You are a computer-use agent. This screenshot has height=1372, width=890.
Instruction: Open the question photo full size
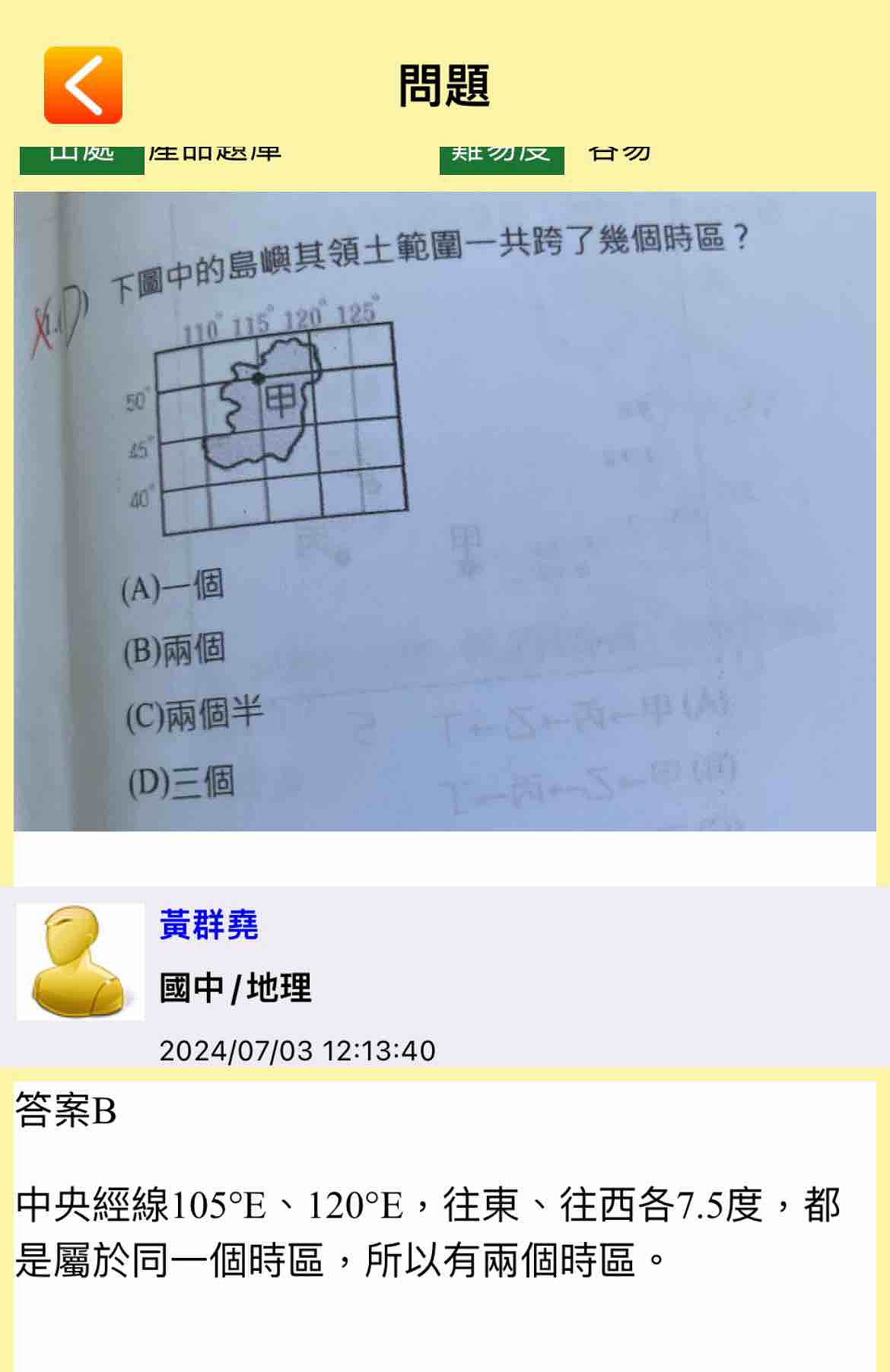point(444,511)
